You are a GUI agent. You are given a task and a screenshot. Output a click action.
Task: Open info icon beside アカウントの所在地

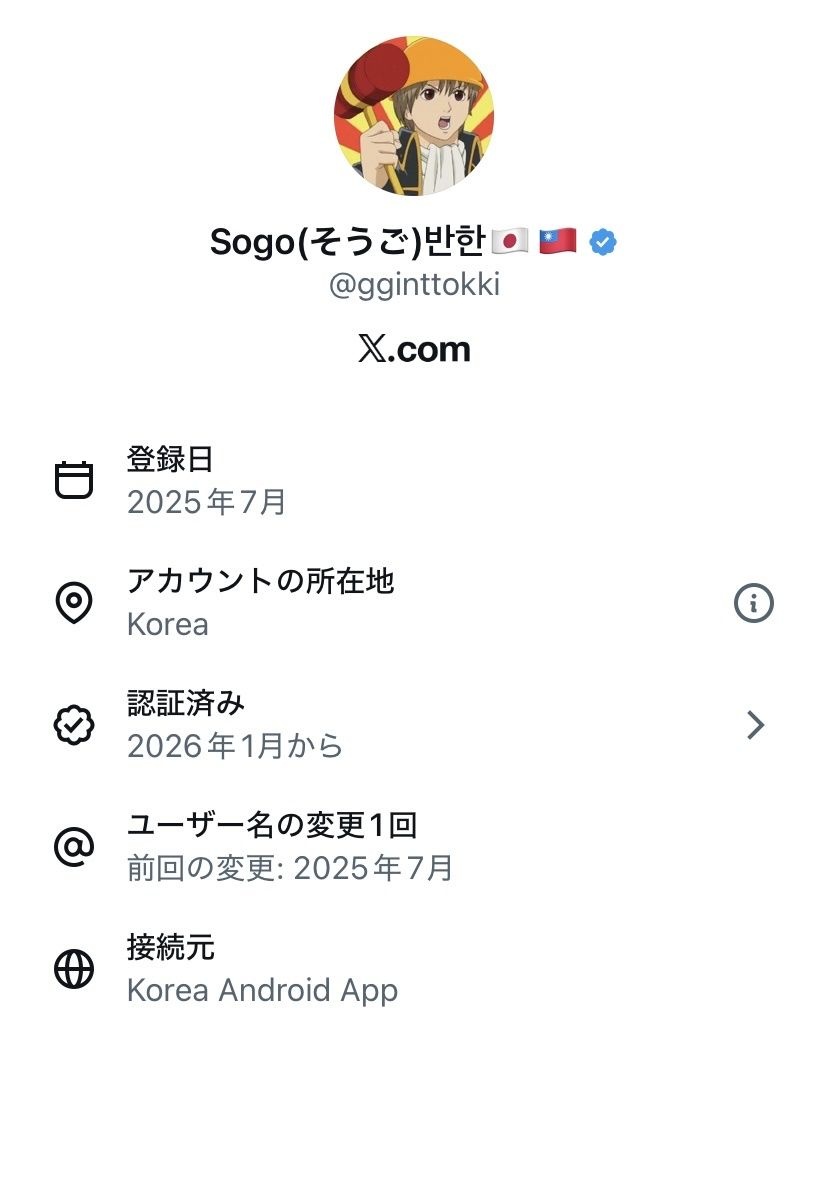754,603
